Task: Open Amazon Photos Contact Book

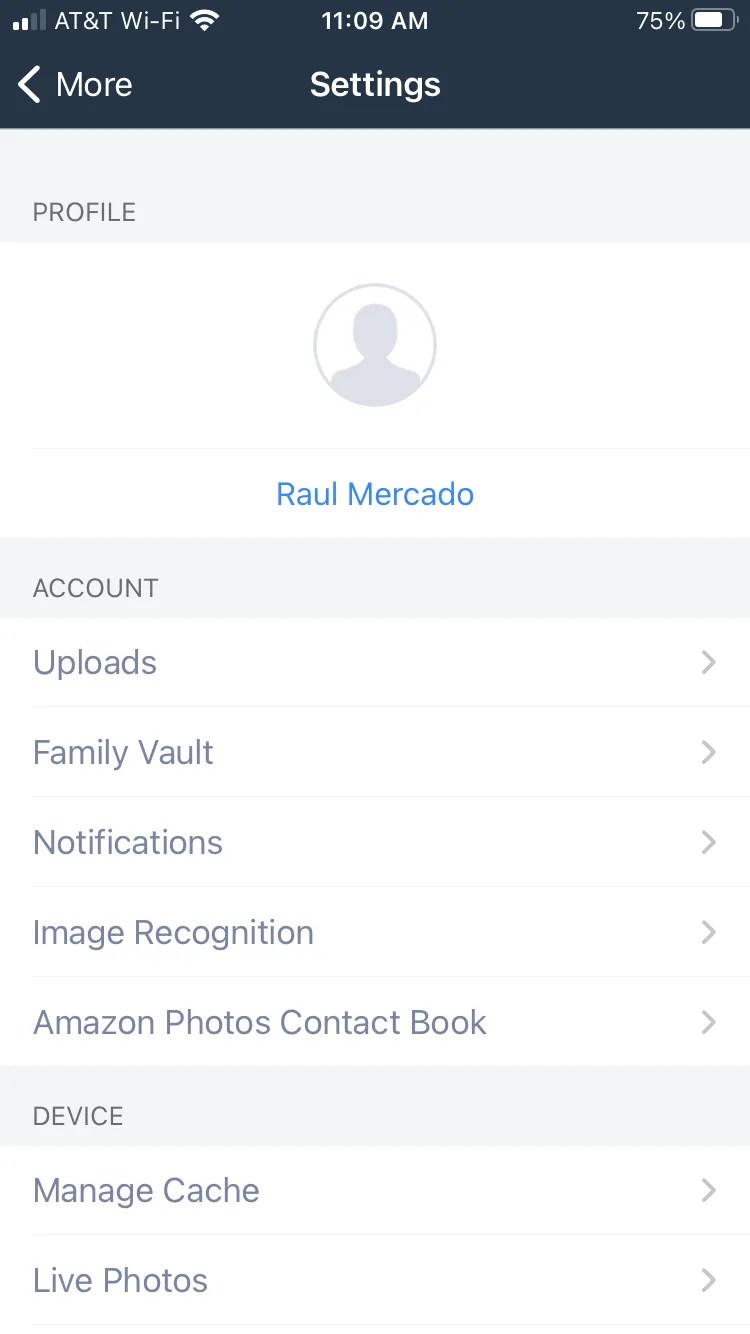Action: pyautogui.click(x=259, y=1022)
